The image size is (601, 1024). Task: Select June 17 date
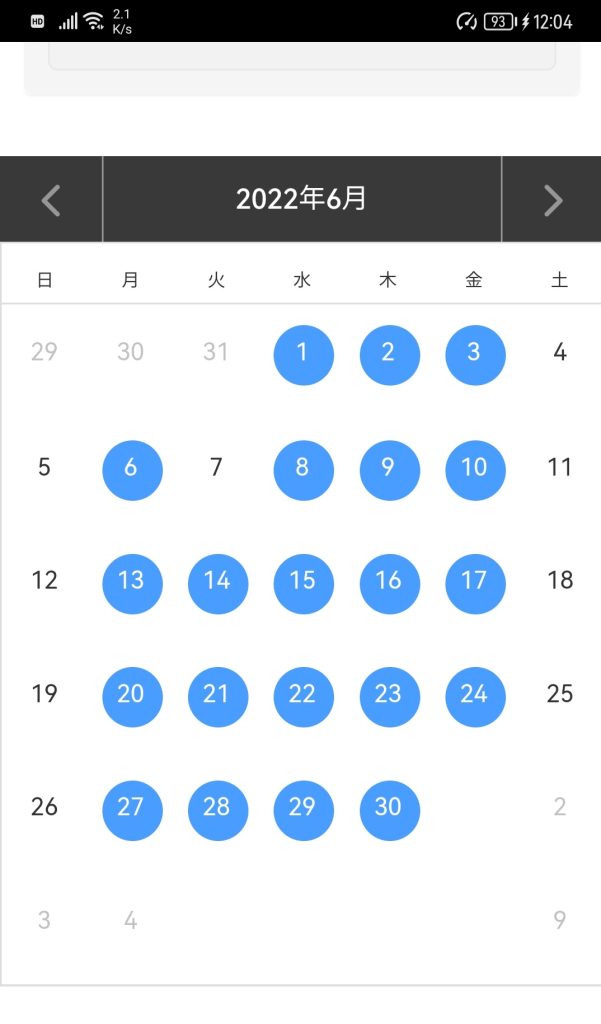click(475, 583)
